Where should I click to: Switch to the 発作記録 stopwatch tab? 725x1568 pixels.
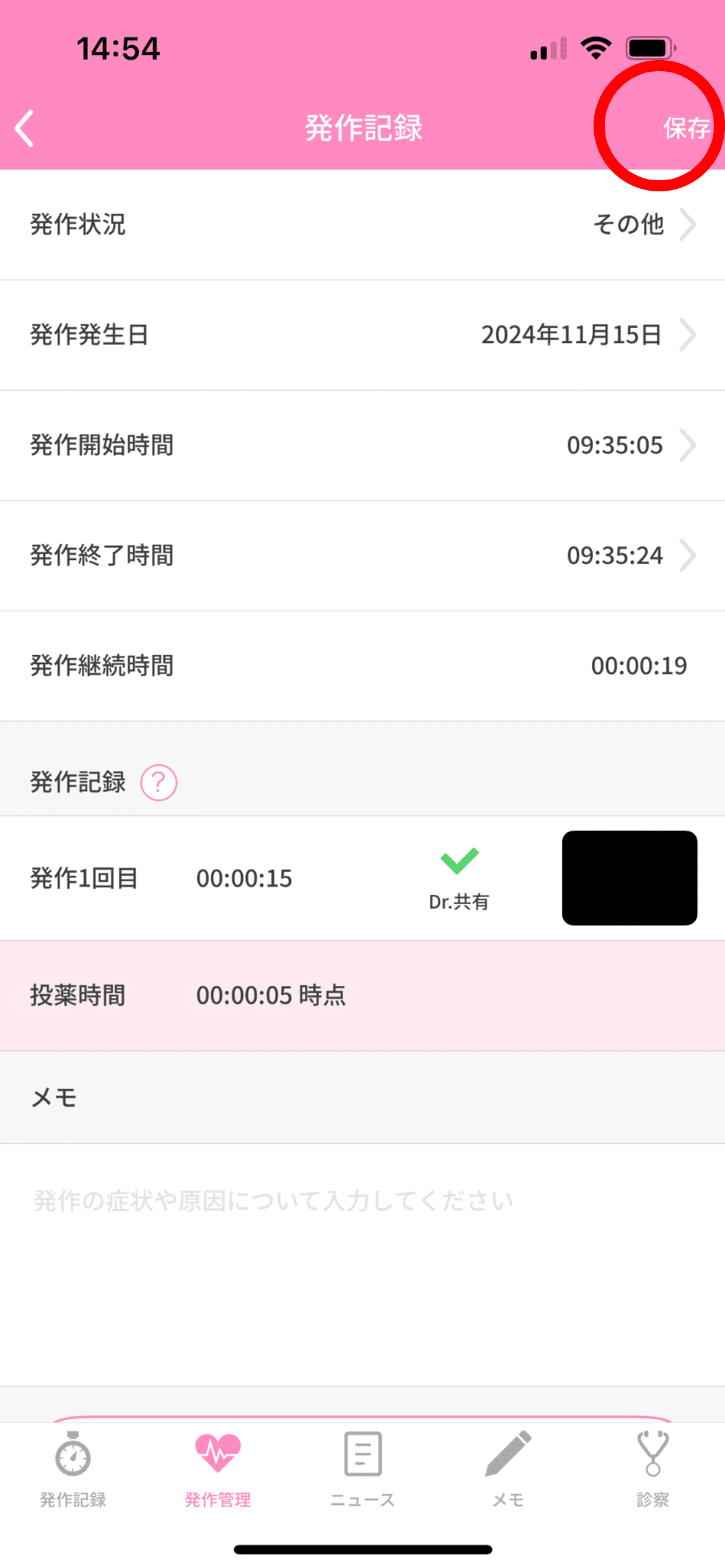(x=73, y=1469)
